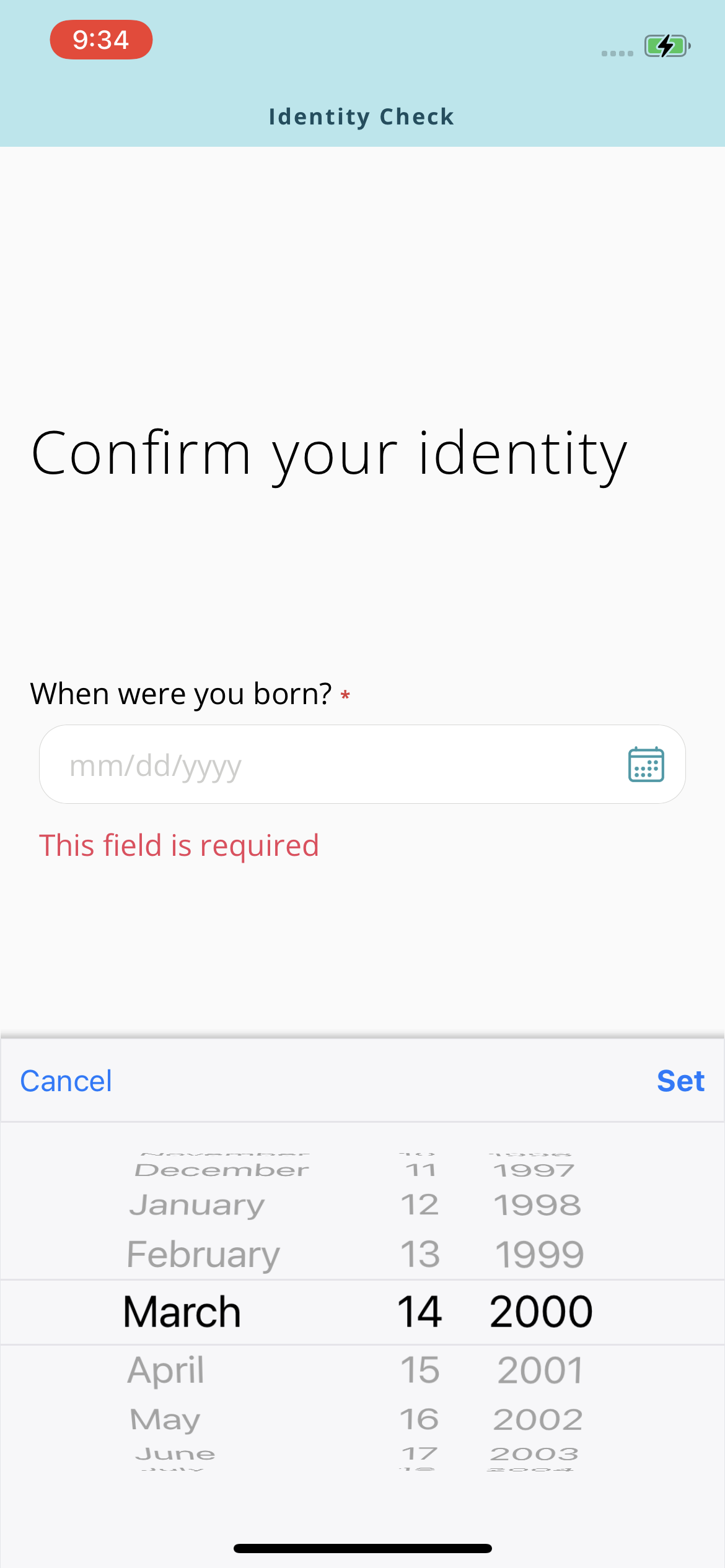
Task: Pick day 15 in the day wheel
Action: pos(420,1369)
